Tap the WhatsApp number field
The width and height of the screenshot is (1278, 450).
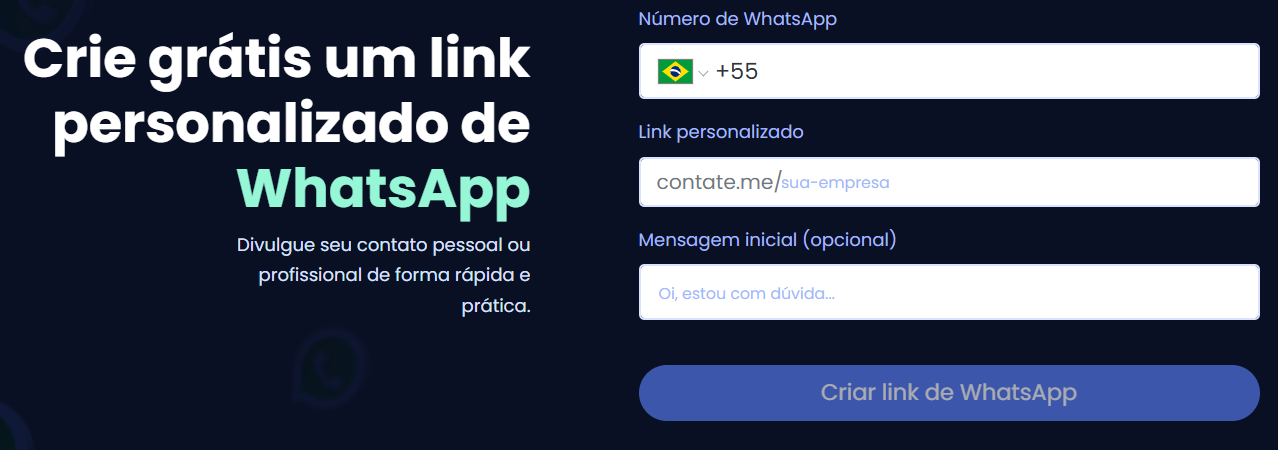click(x=990, y=71)
